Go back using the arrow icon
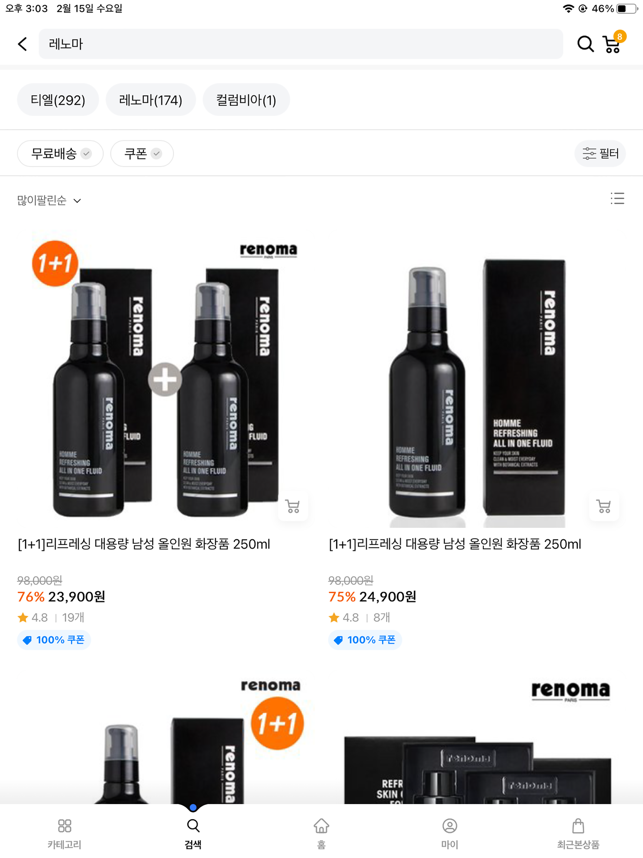643x858 pixels. (22, 44)
